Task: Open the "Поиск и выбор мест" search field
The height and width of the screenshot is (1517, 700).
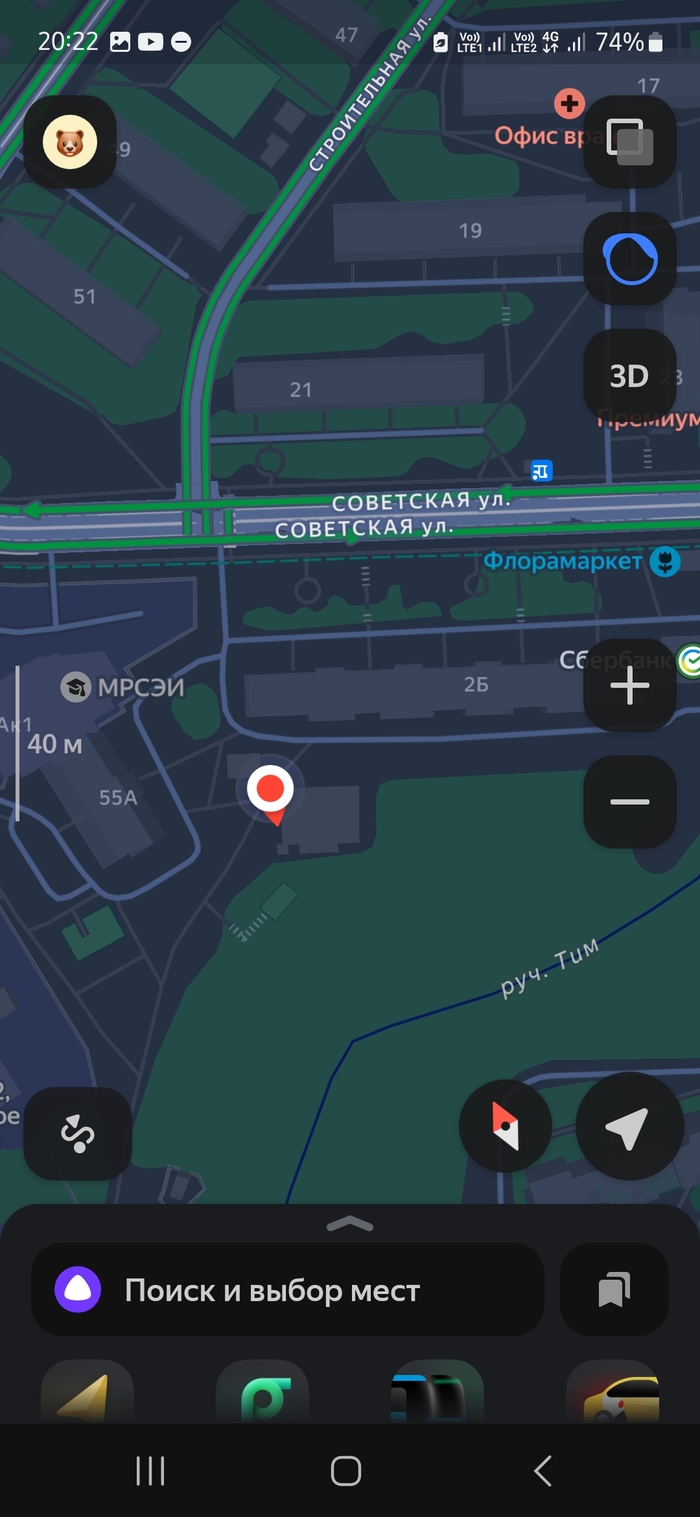Action: click(288, 1290)
